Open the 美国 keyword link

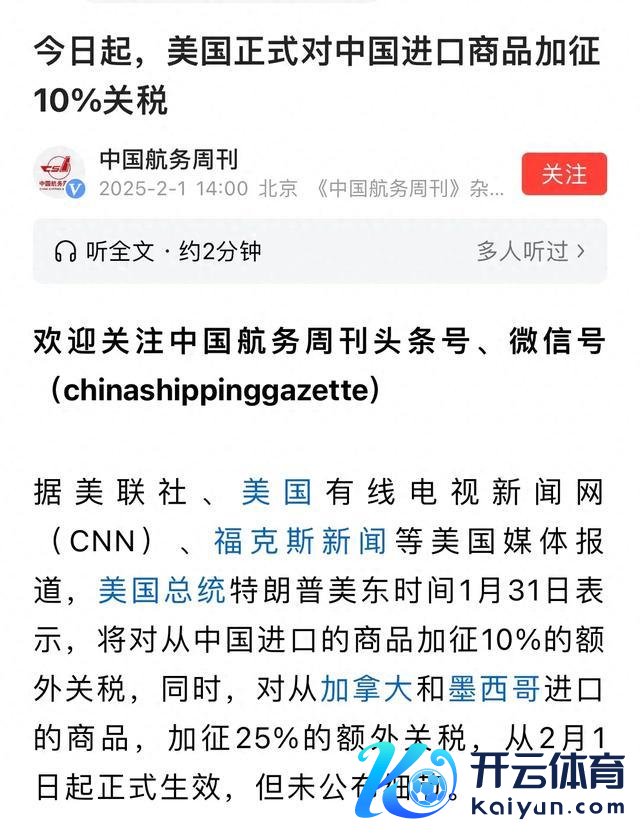pyautogui.click(x=277, y=492)
